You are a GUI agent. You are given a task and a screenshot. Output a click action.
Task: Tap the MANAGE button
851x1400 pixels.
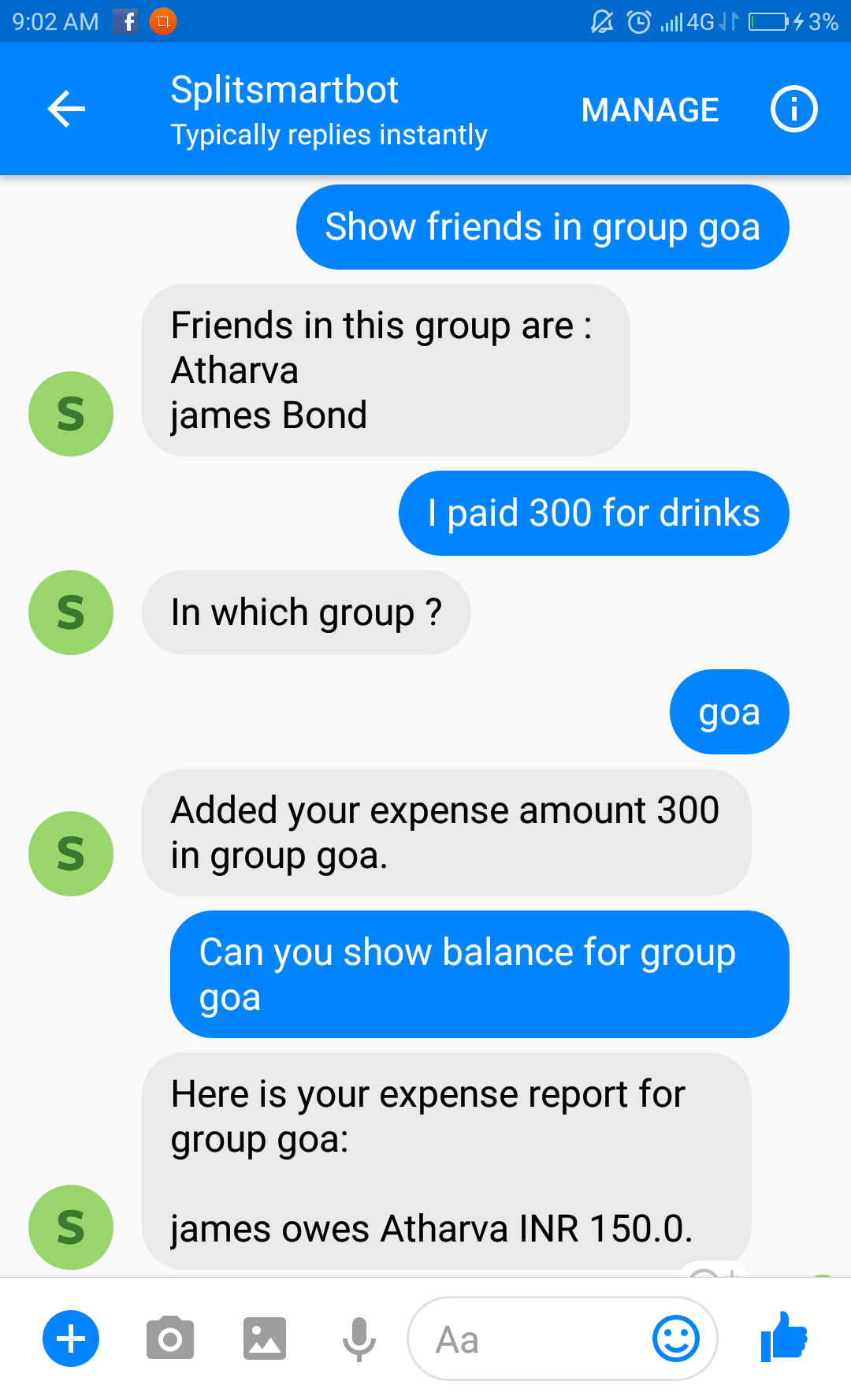[649, 110]
